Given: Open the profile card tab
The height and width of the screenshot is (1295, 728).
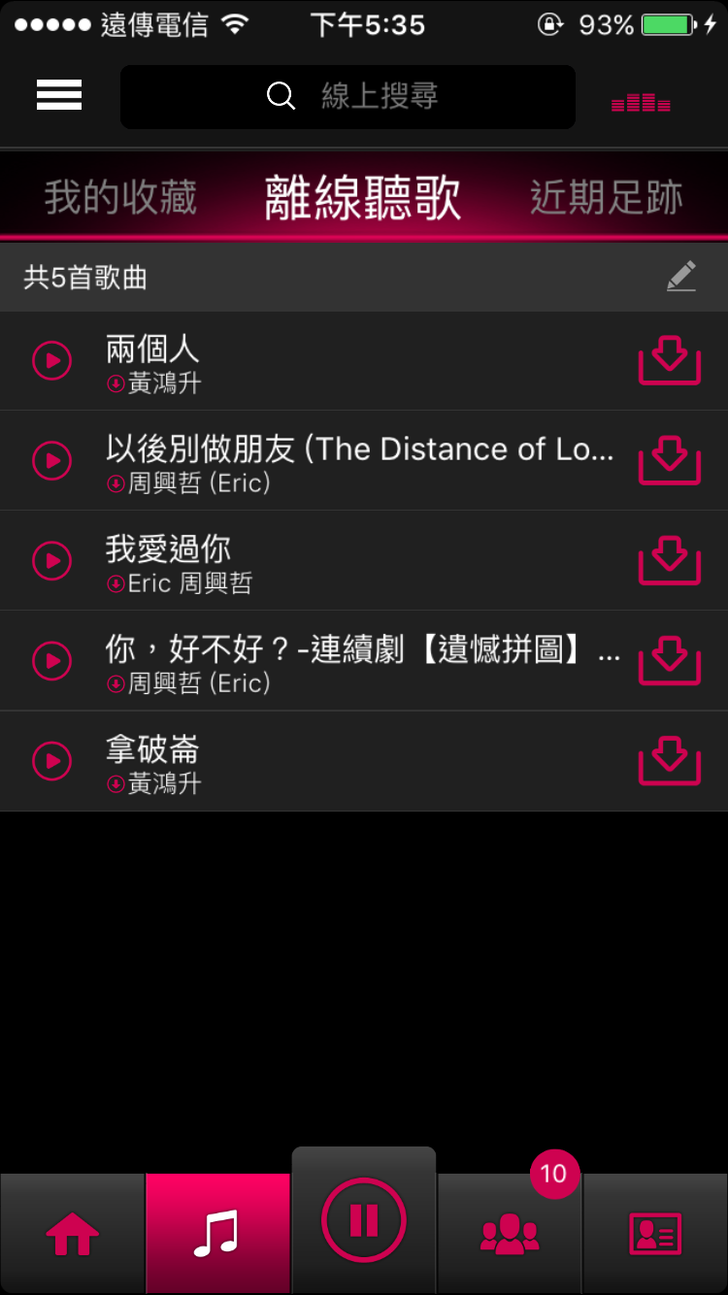Looking at the screenshot, I should [x=655, y=1234].
